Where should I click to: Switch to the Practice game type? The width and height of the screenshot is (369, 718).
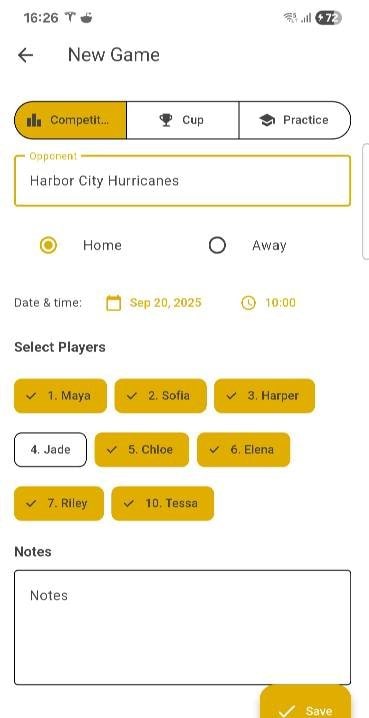[x=295, y=120]
